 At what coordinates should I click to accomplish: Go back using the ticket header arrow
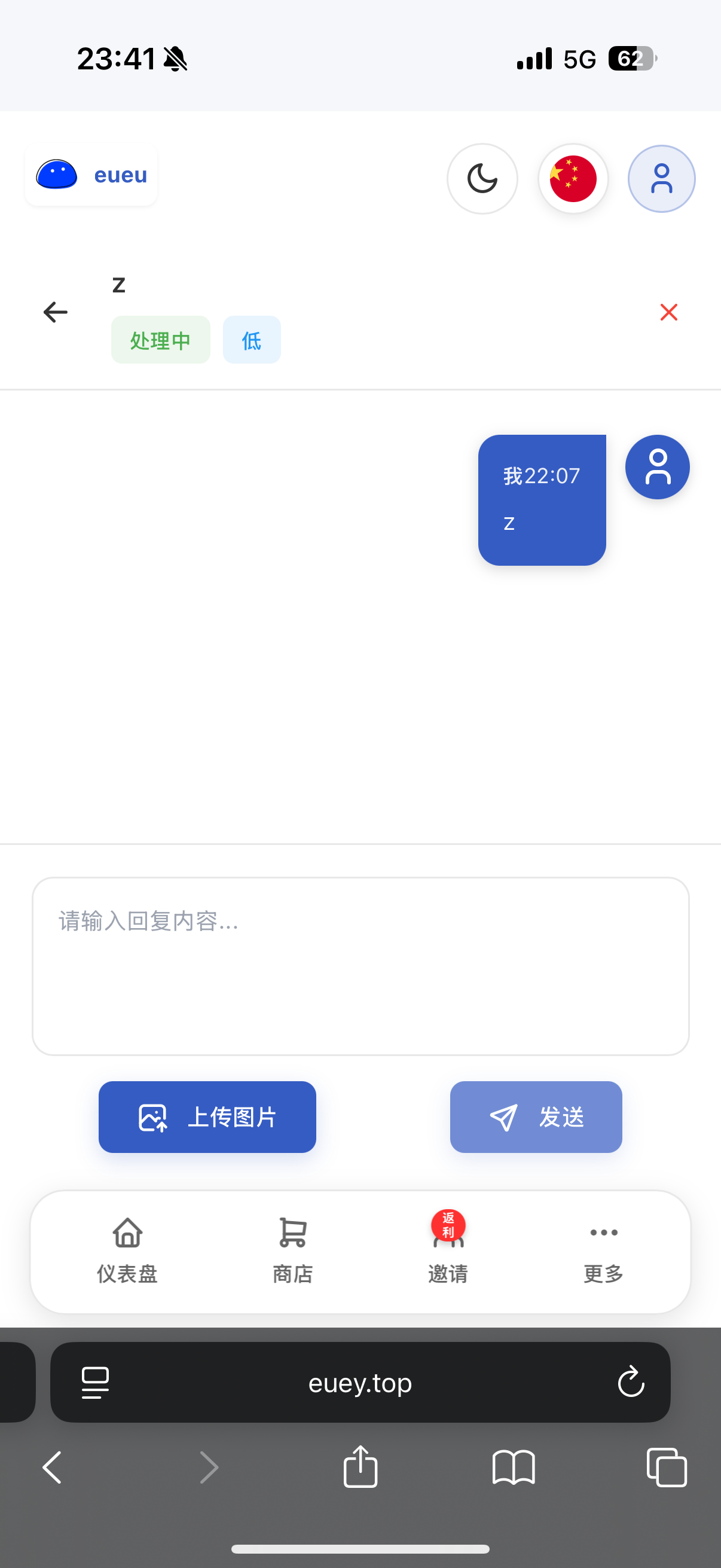point(56,312)
